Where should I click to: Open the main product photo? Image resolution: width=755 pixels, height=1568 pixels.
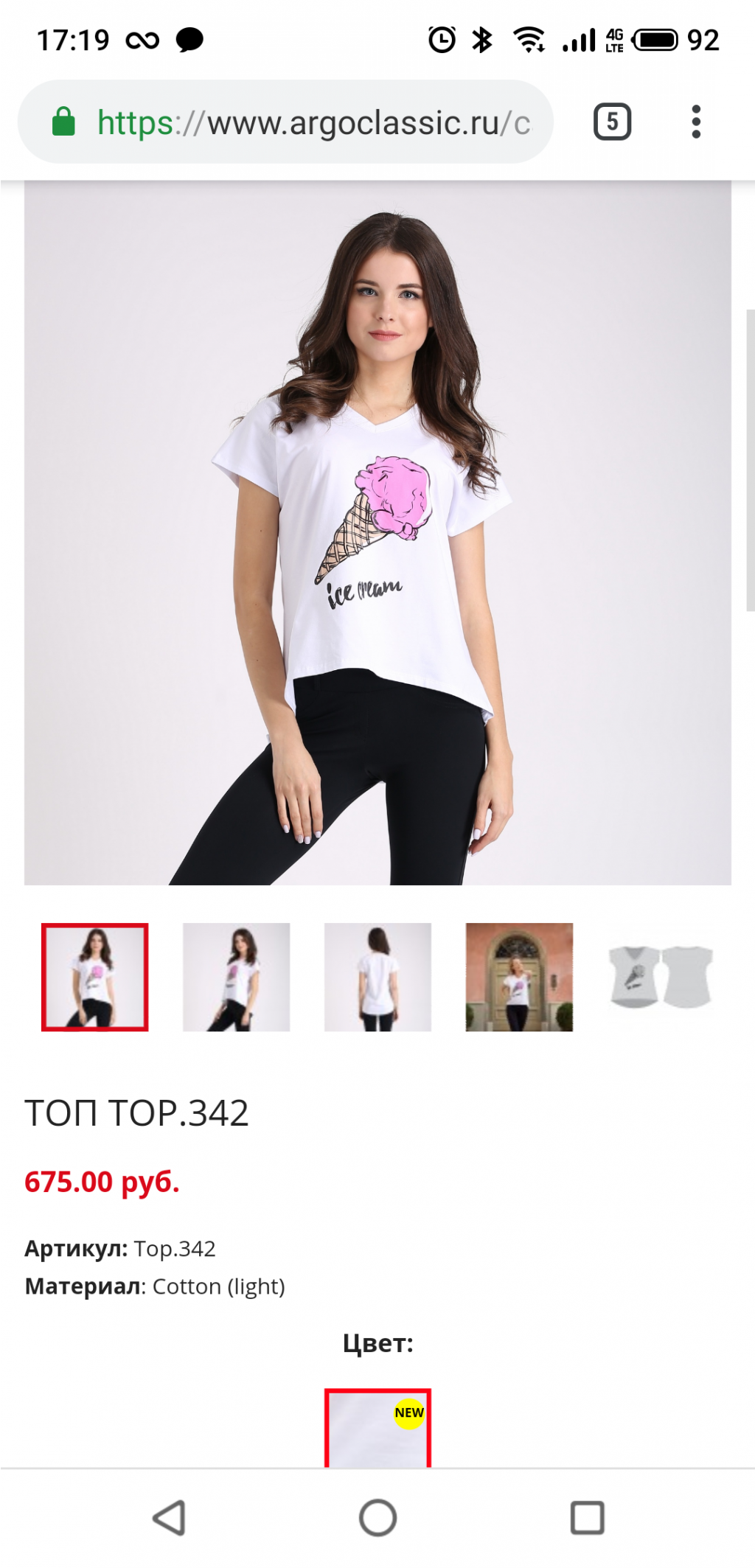coord(377,532)
